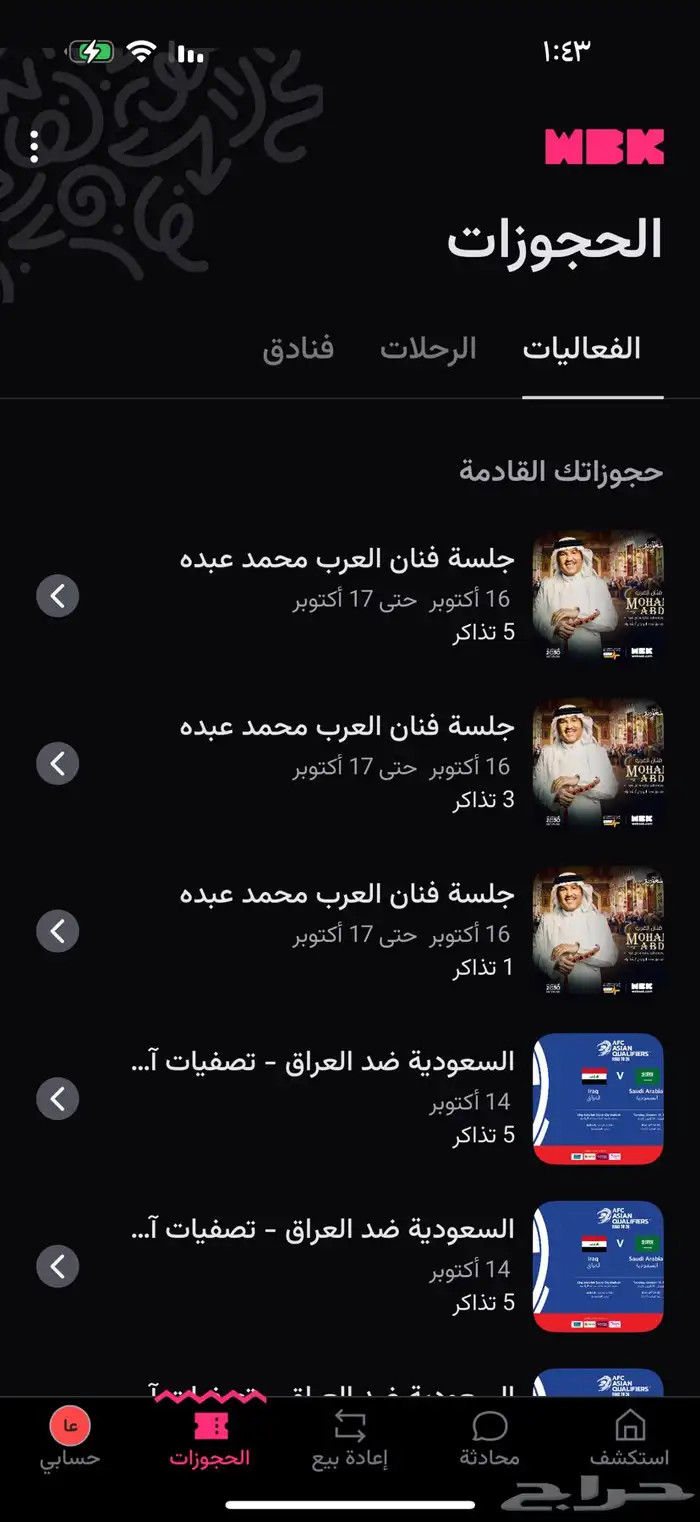Switch to the الرحلات tab
The width and height of the screenshot is (700, 1522).
click(x=428, y=349)
